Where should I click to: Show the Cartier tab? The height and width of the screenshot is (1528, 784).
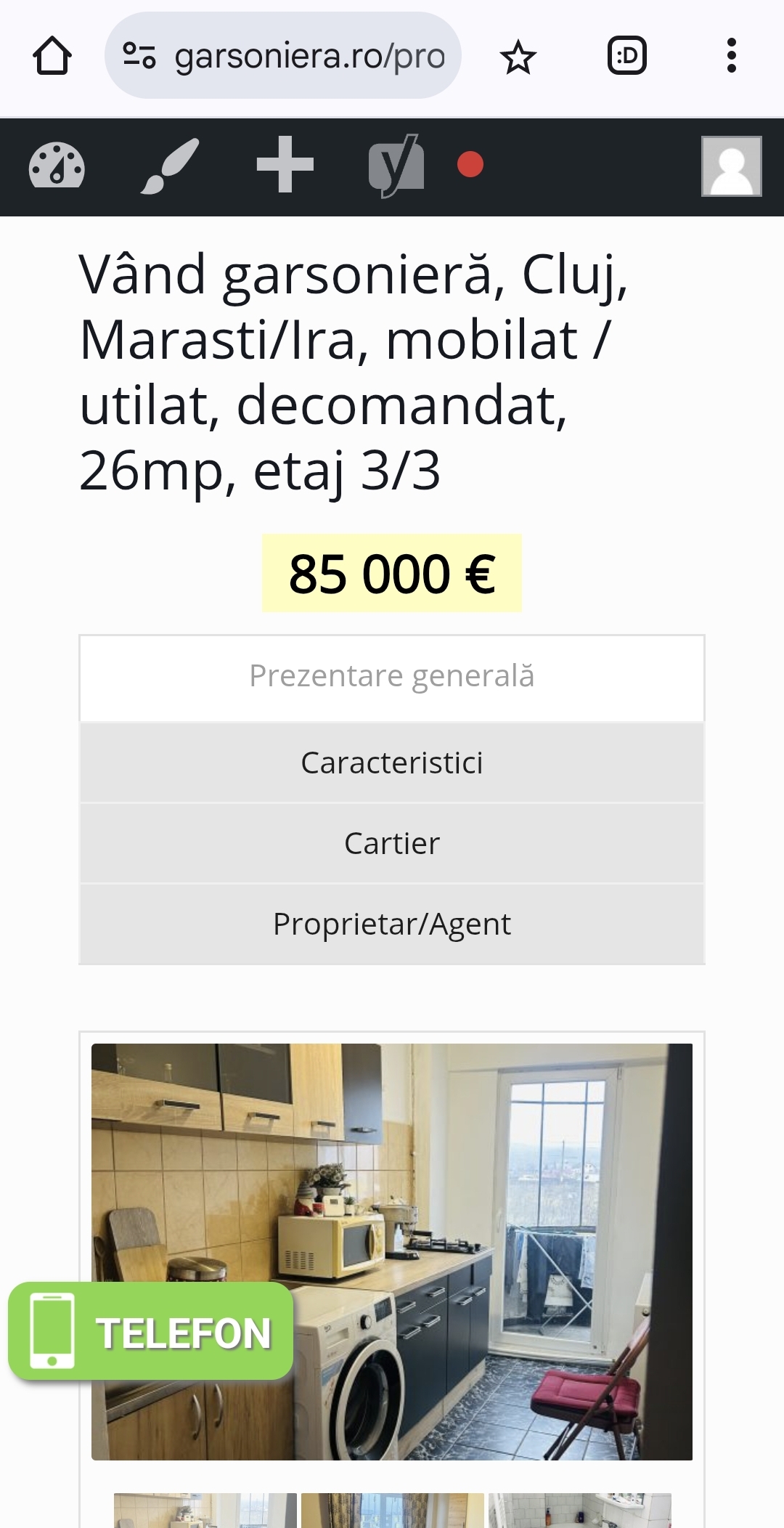(x=392, y=844)
